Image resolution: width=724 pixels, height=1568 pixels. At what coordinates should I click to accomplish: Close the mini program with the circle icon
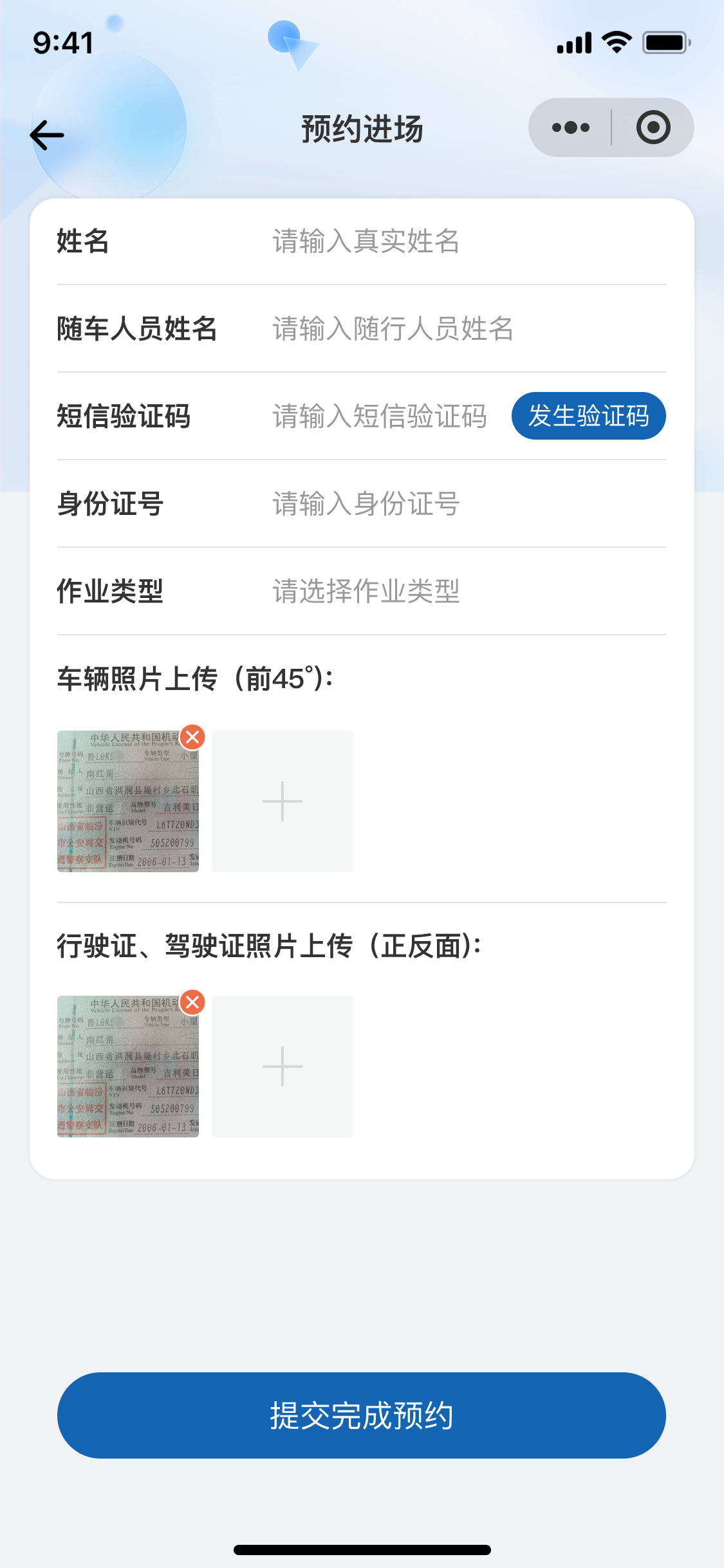pyautogui.click(x=653, y=127)
